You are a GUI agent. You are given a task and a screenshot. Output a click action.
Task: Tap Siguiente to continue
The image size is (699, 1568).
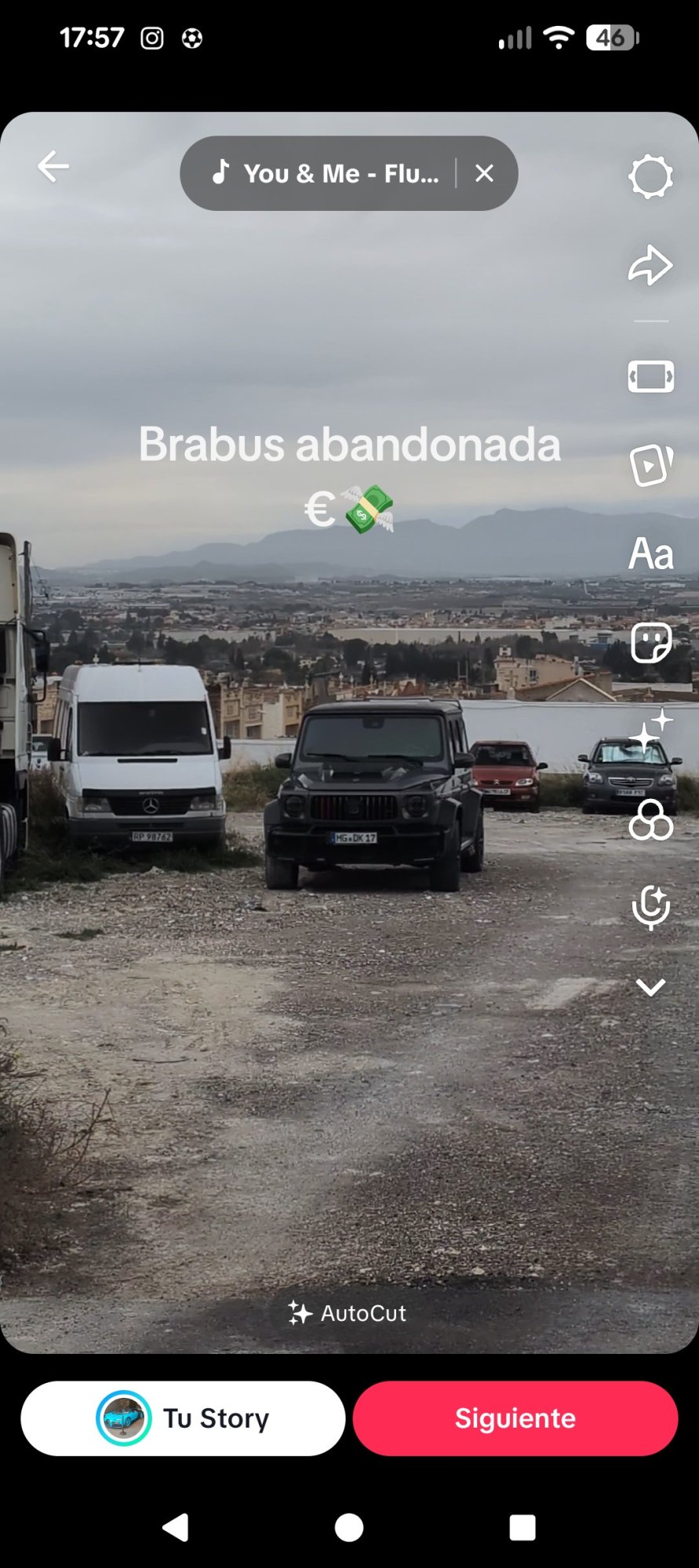click(514, 1417)
